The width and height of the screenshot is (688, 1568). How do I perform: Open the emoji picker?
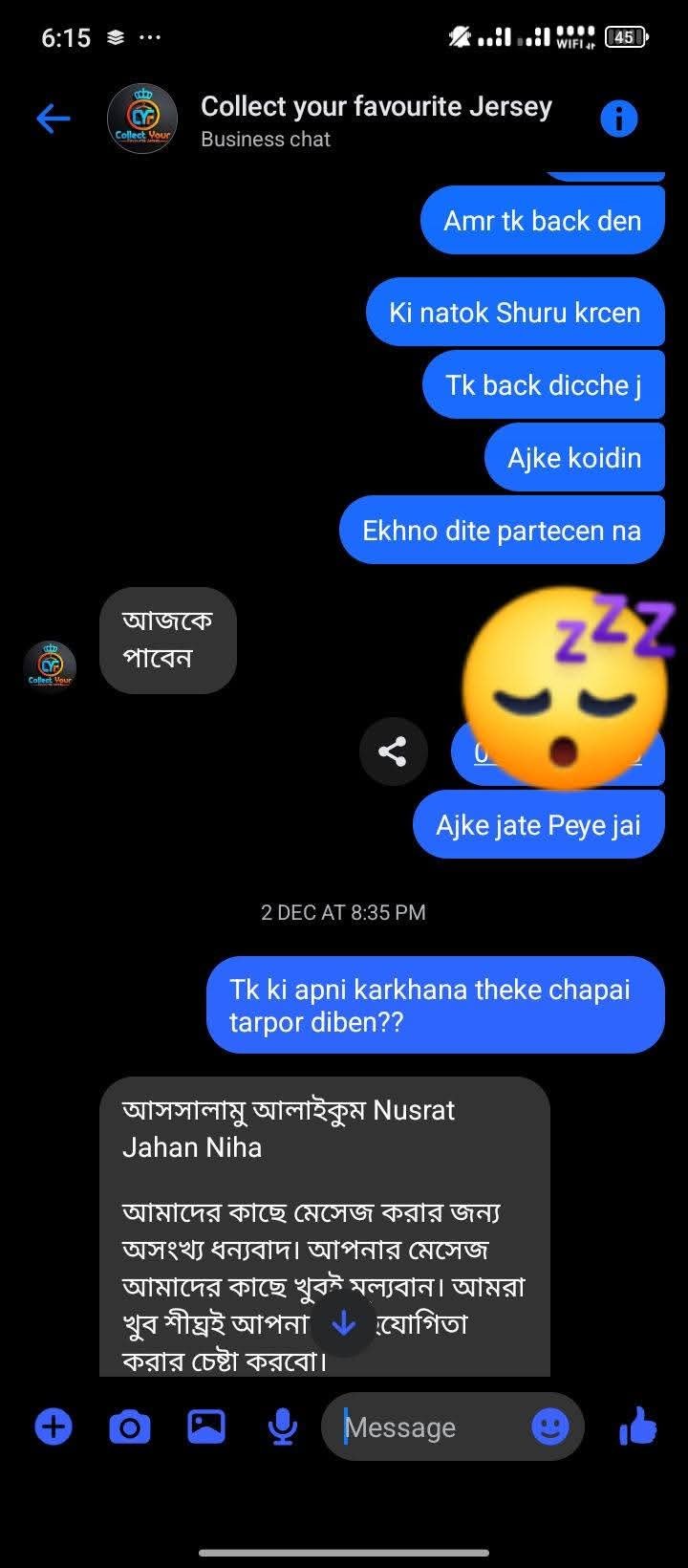tap(549, 1427)
